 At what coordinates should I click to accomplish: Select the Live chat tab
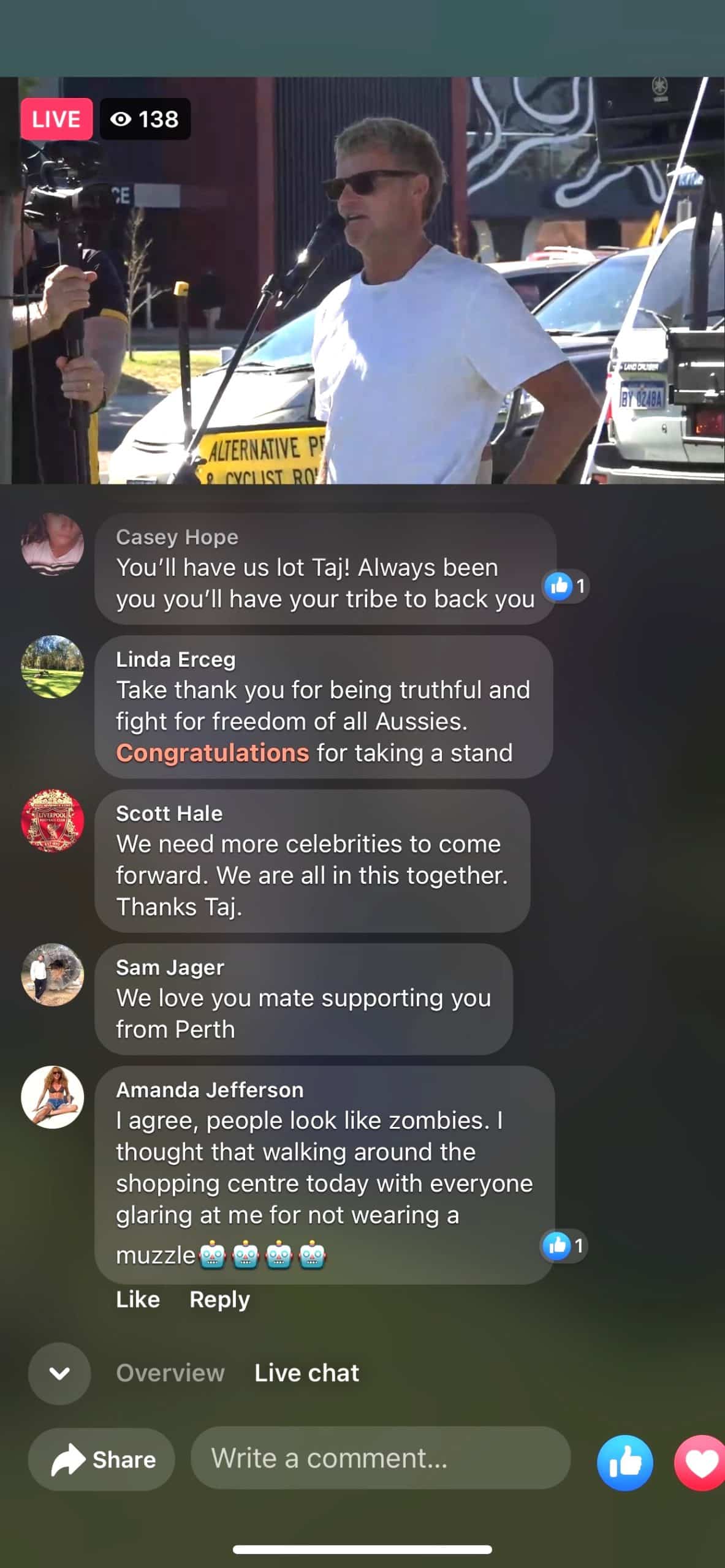pyautogui.click(x=306, y=1373)
